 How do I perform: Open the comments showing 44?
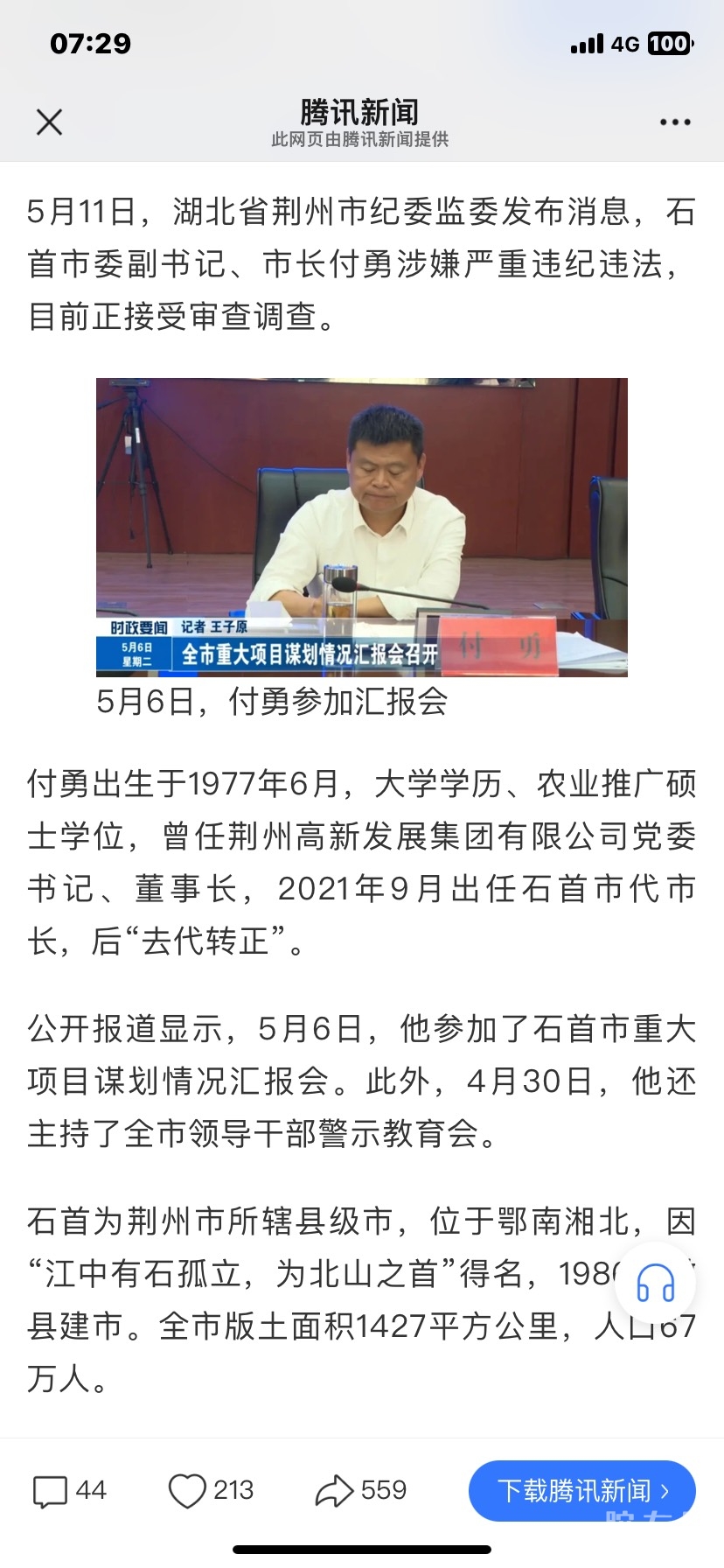point(69,1490)
